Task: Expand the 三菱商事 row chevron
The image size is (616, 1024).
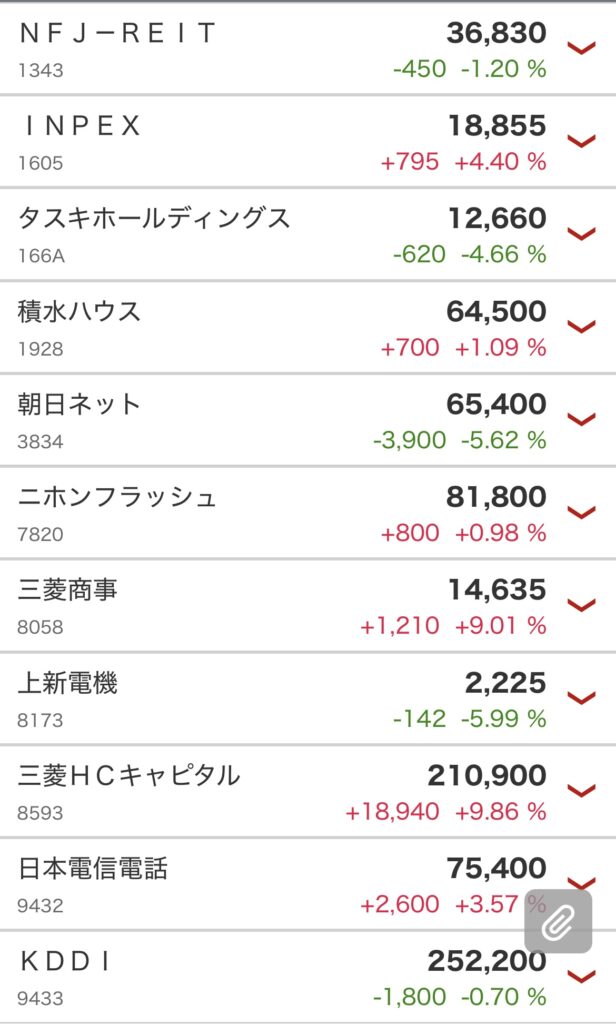Action: click(x=581, y=605)
